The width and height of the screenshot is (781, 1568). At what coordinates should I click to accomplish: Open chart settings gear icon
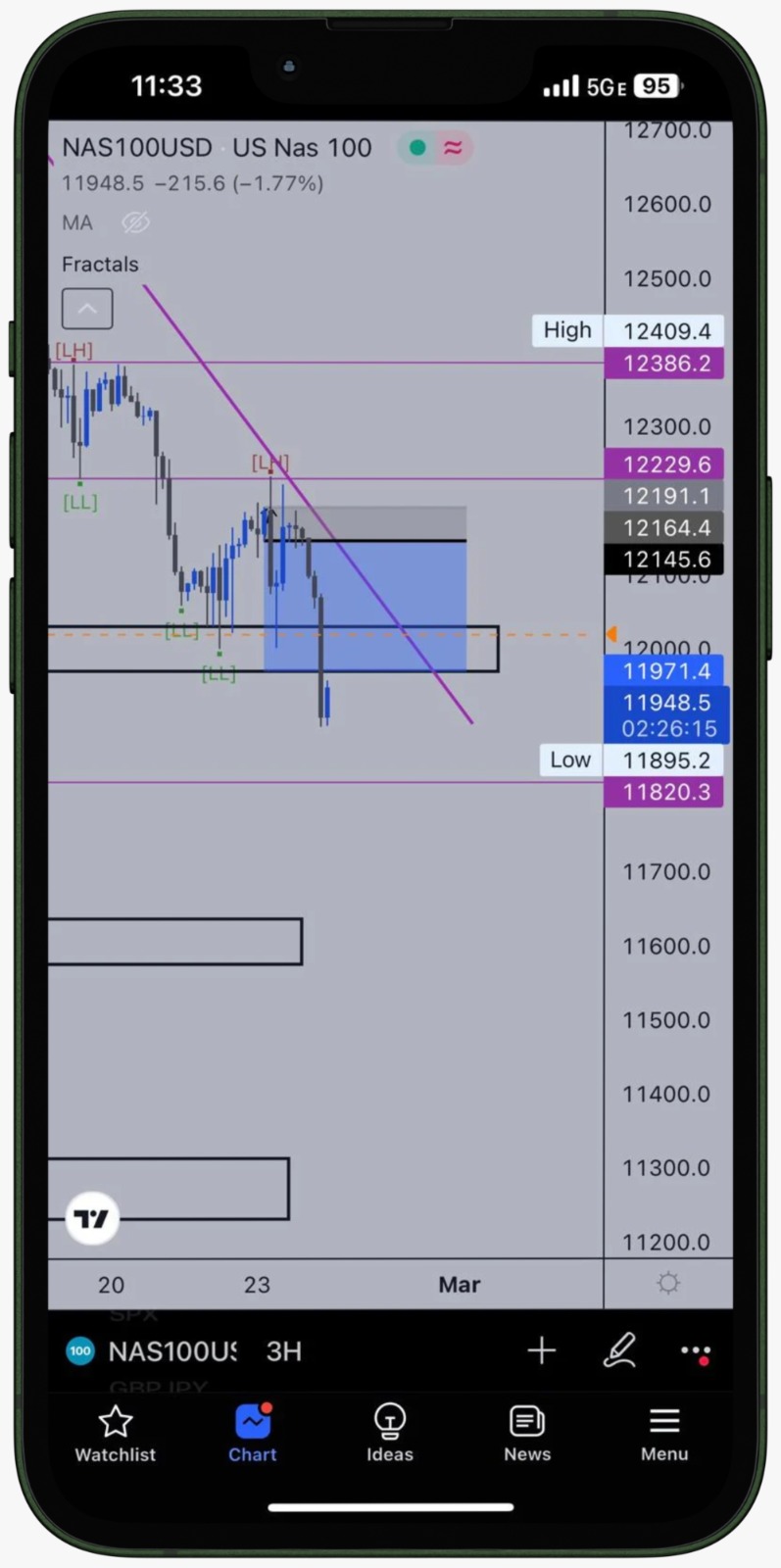pyautogui.click(x=668, y=1284)
